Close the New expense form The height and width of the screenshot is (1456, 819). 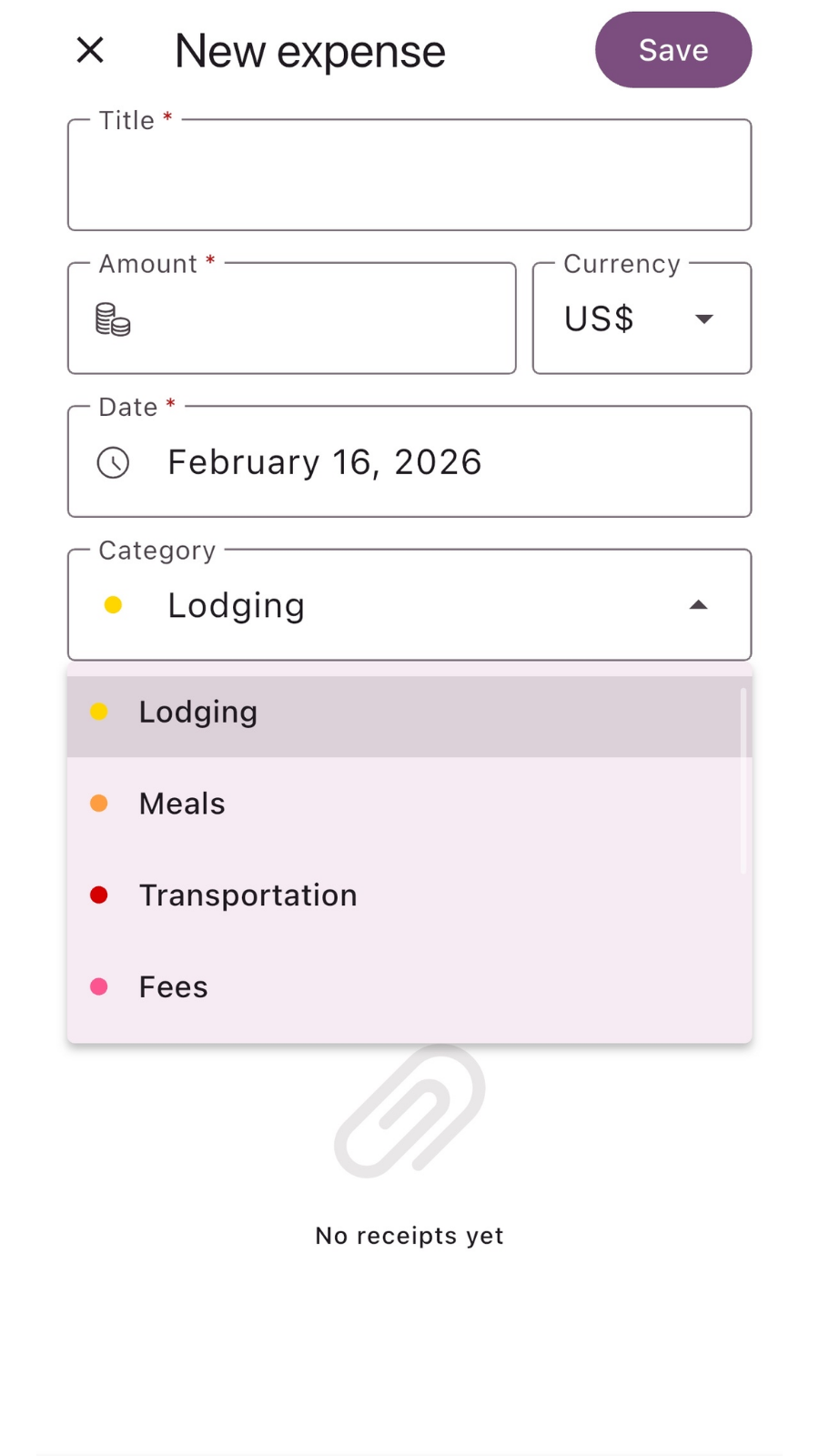tap(90, 50)
